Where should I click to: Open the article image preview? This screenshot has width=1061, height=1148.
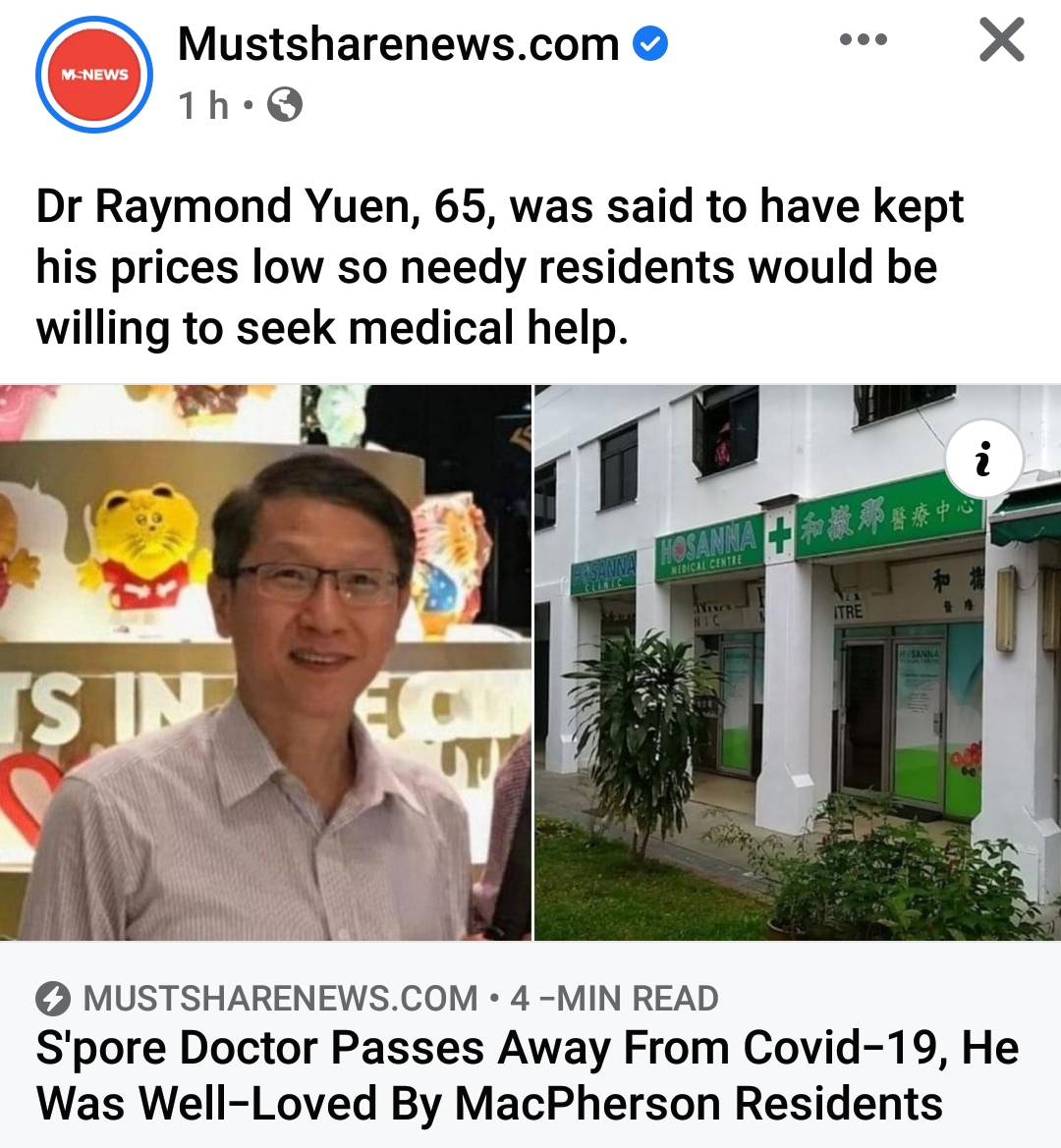pyautogui.click(x=530, y=663)
